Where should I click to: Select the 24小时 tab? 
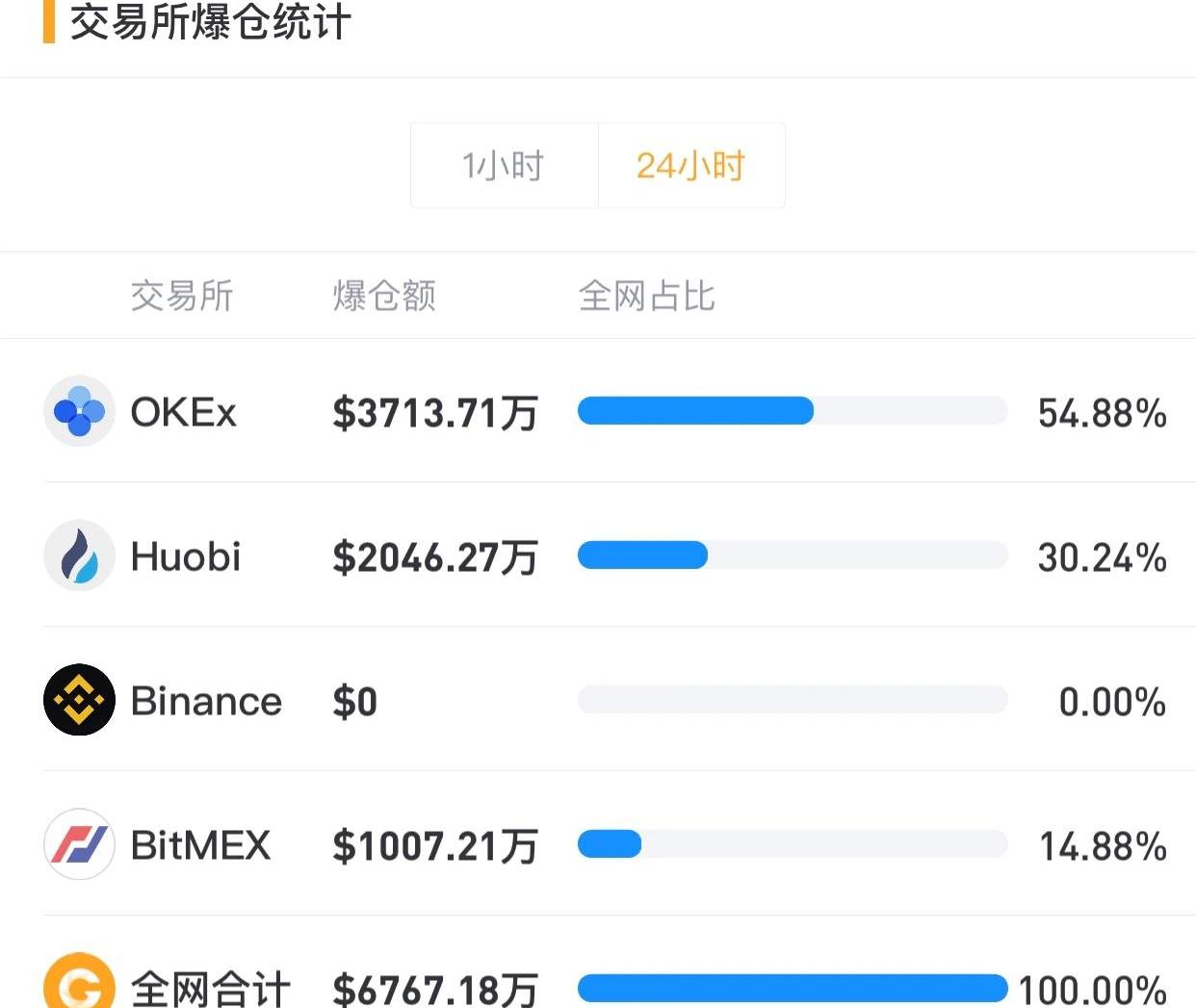691,166
